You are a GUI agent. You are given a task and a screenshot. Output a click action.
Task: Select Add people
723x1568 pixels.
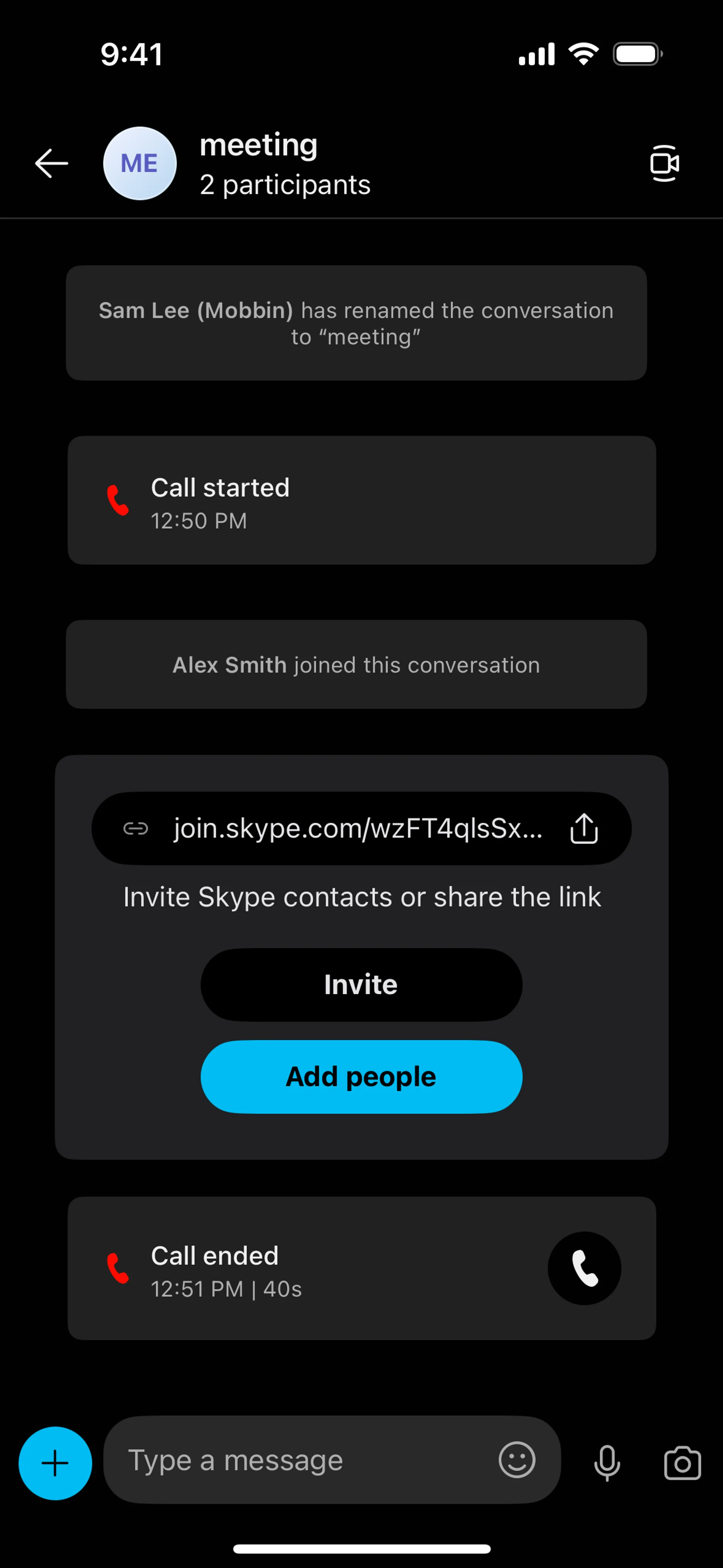pyautogui.click(x=361, y=1077)
